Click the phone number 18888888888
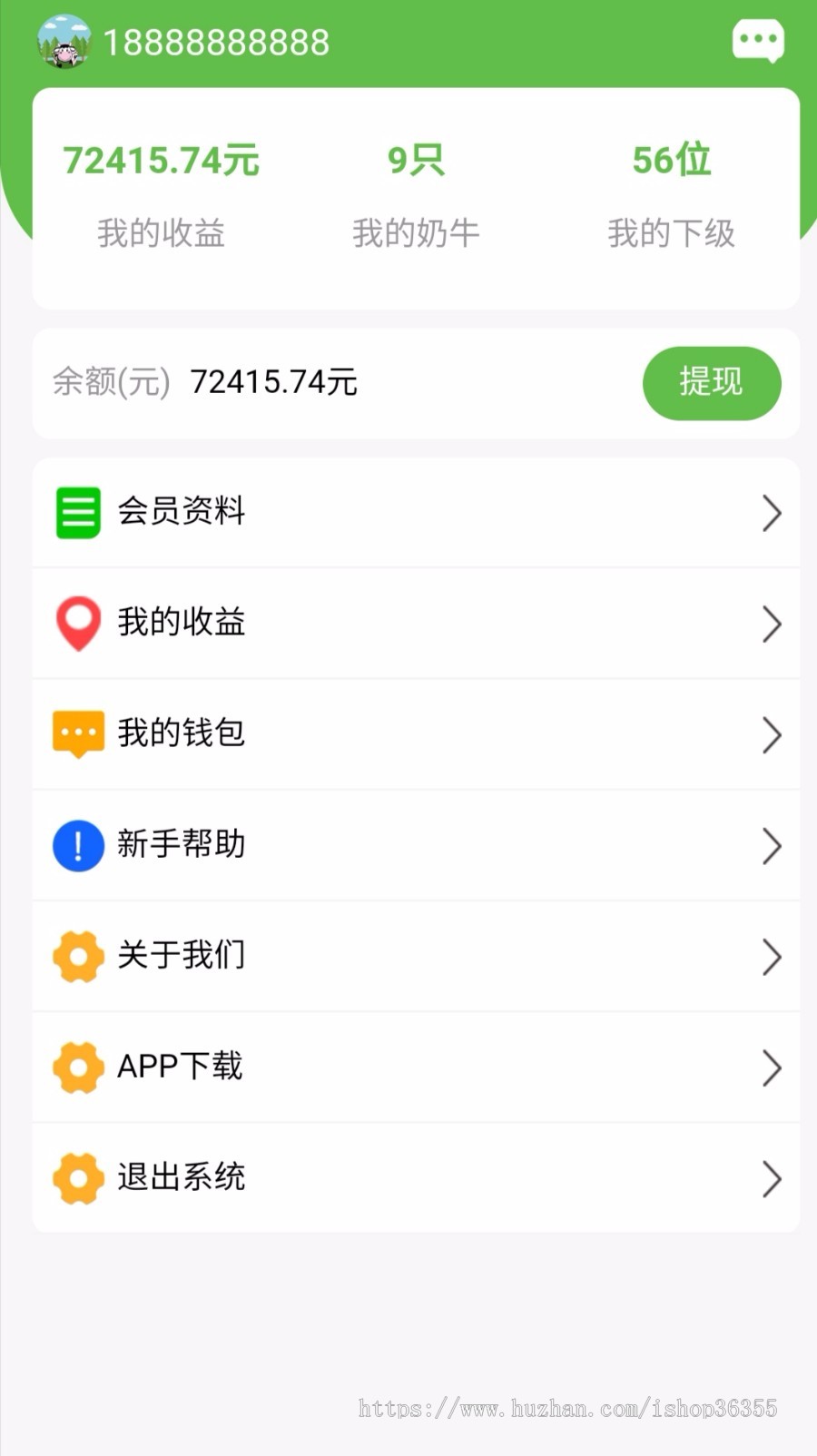The width and height of the screenshot is (817, 1456). 217,40
